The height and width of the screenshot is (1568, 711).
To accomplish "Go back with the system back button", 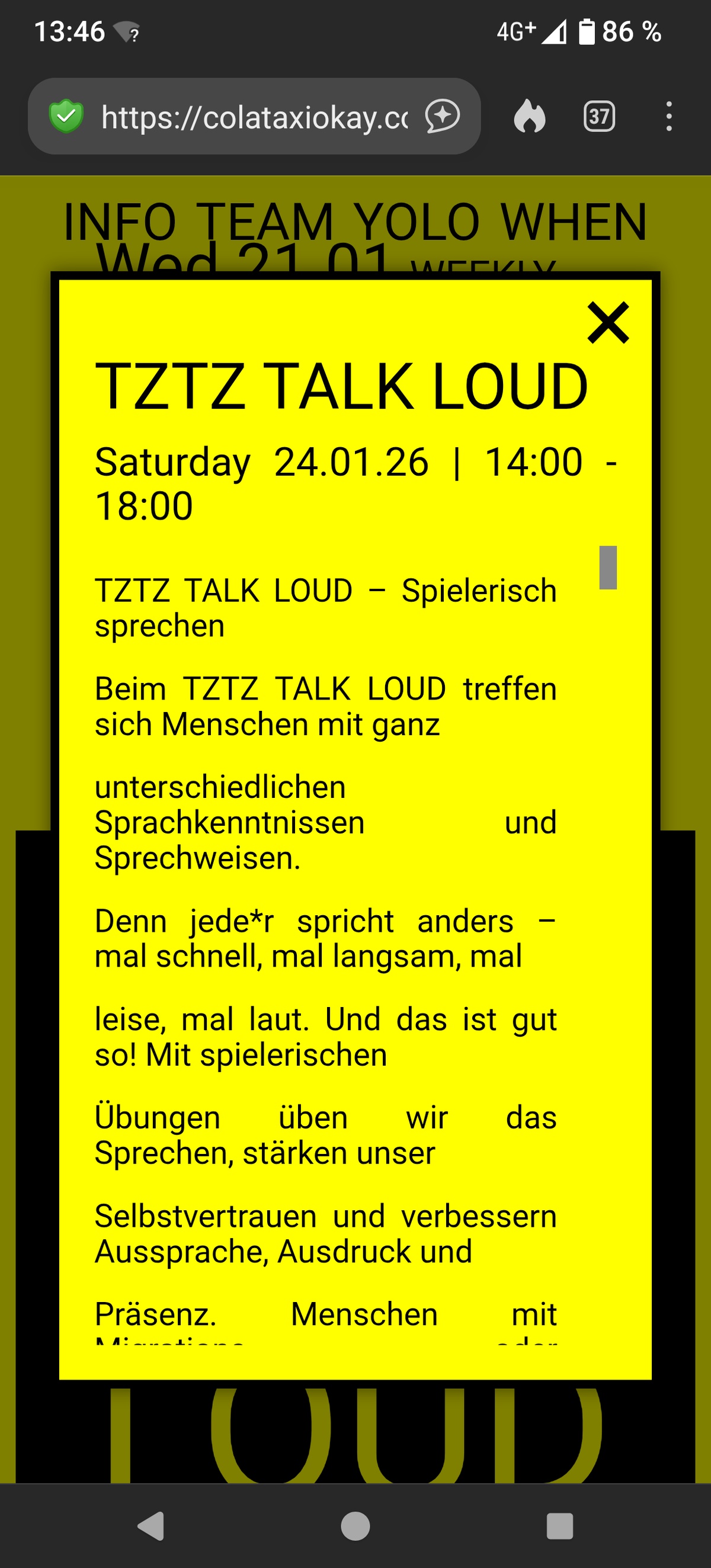I will pos(151,1526).
